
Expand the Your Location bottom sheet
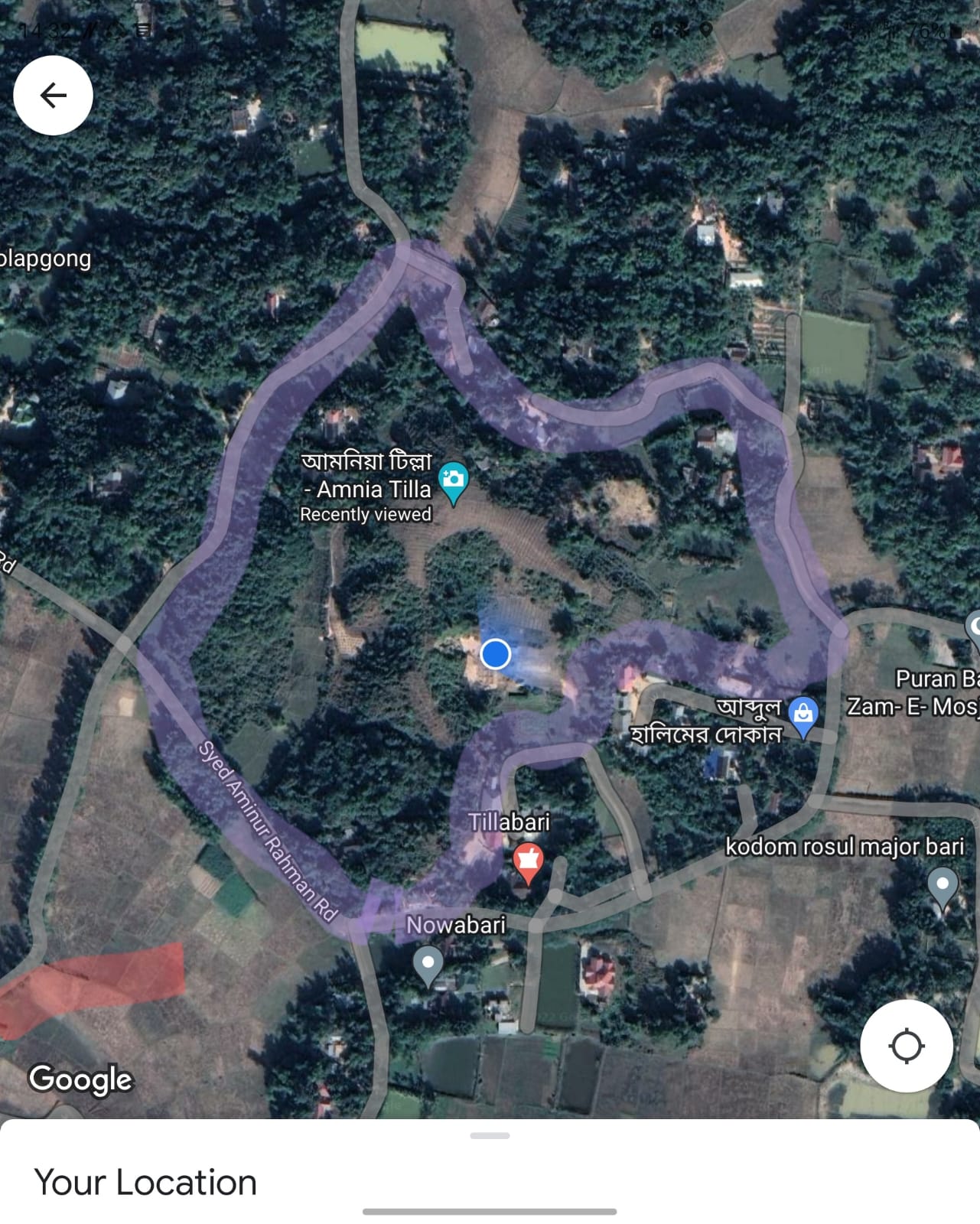(490, 1136)
